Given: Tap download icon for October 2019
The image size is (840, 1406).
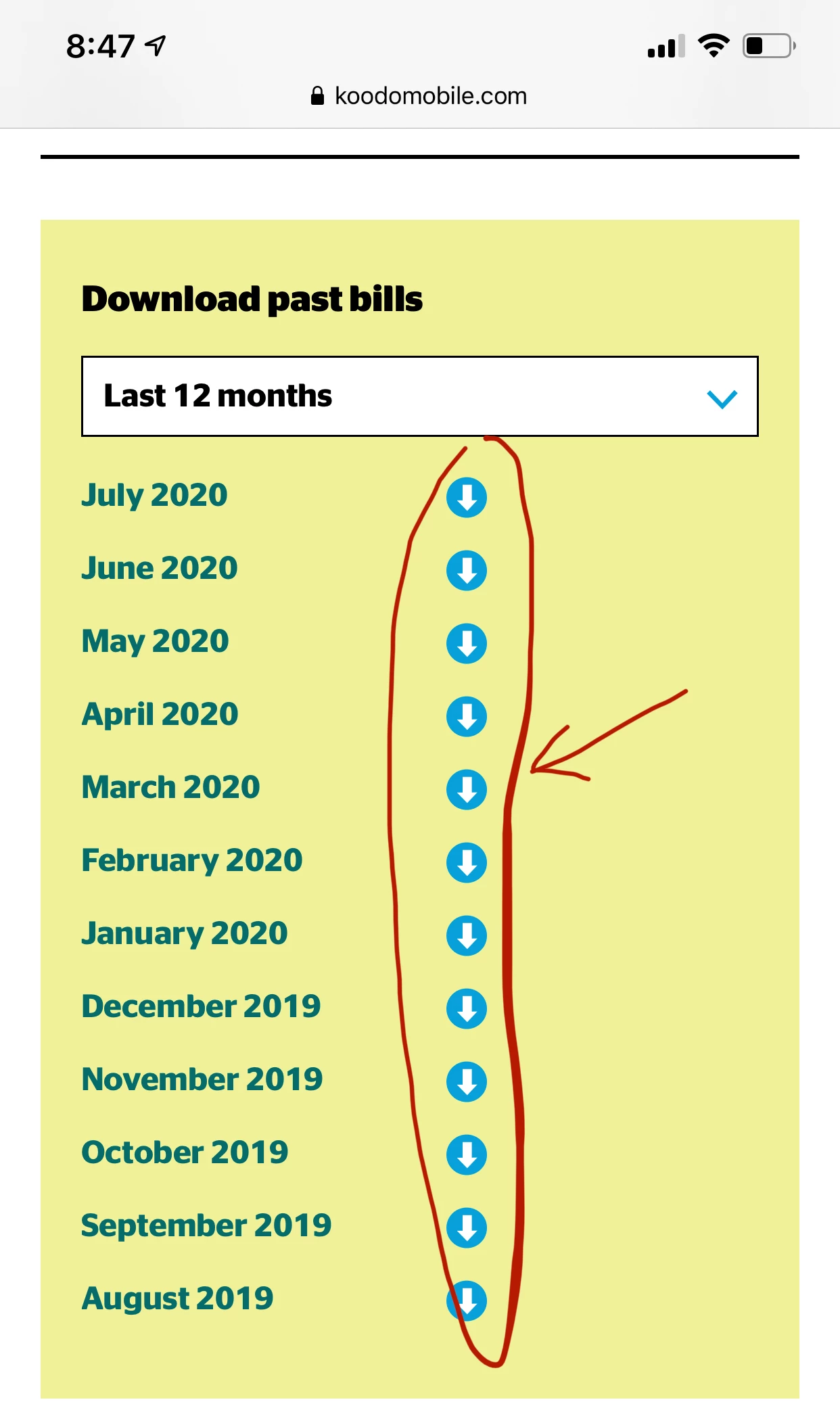Looking at the screenshot, I should point(467,1155).
